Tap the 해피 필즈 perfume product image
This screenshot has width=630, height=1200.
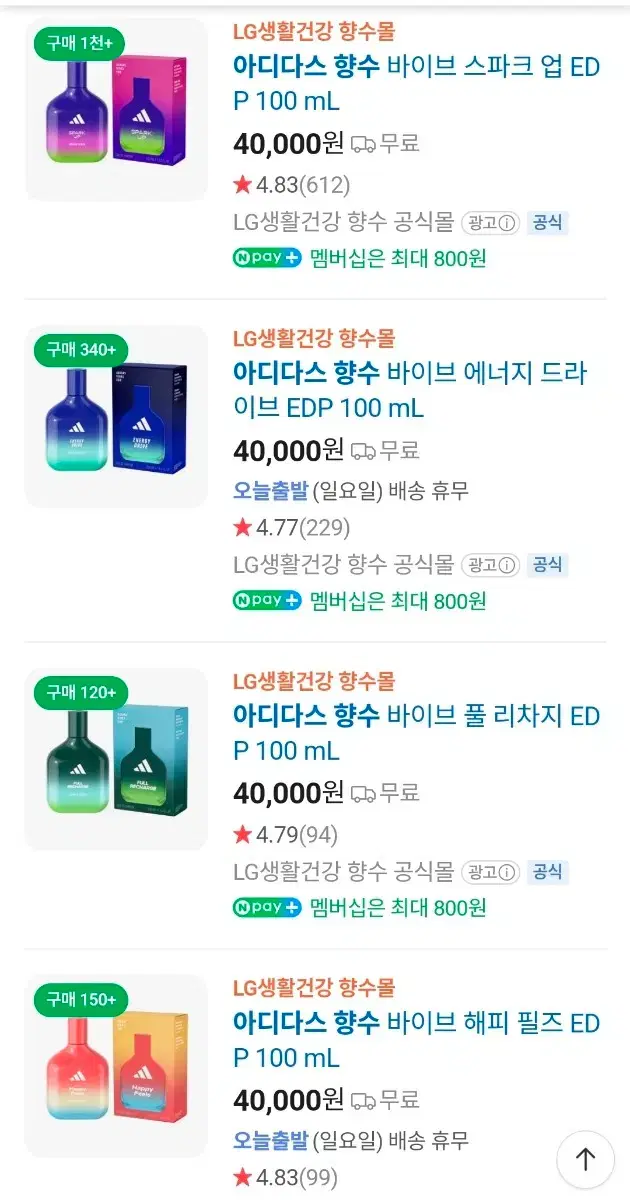(x=116, y=1066)
